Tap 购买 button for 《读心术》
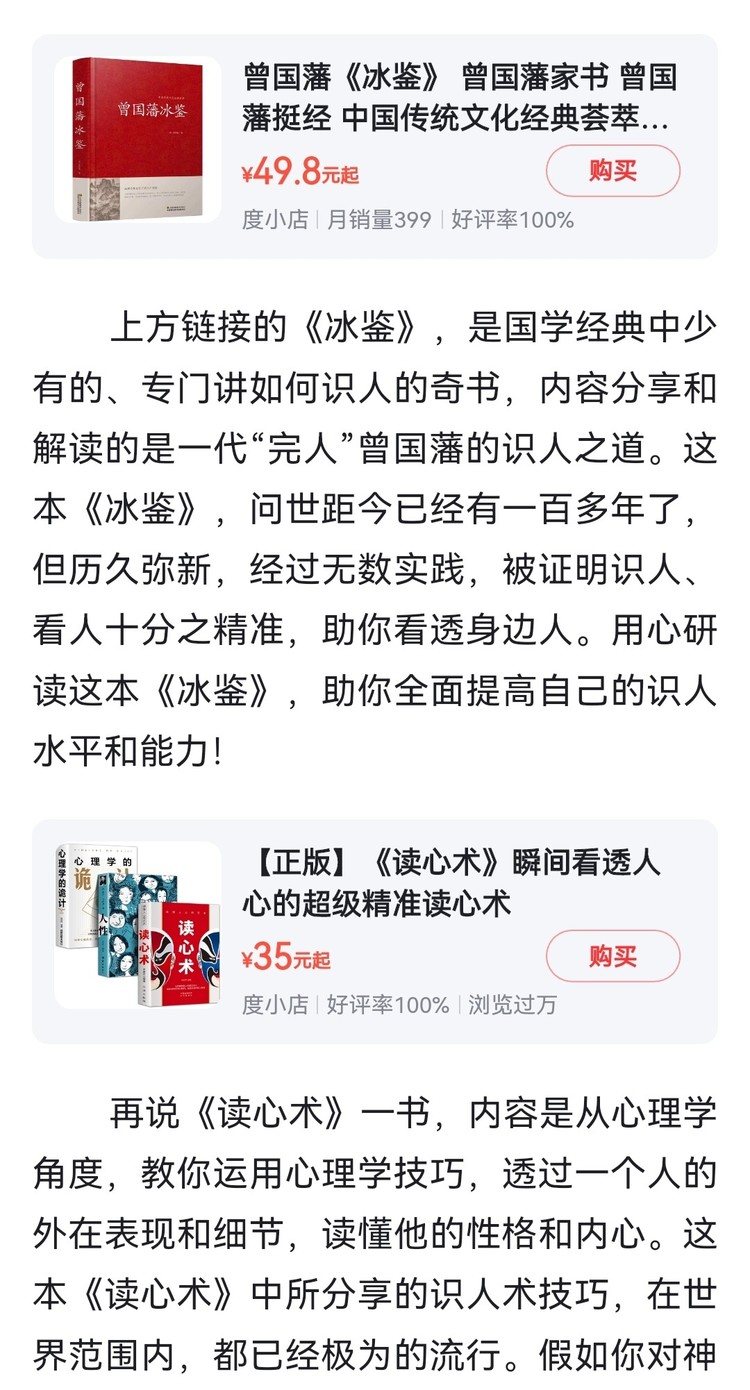750x1390 pixels. click(612, 956)
